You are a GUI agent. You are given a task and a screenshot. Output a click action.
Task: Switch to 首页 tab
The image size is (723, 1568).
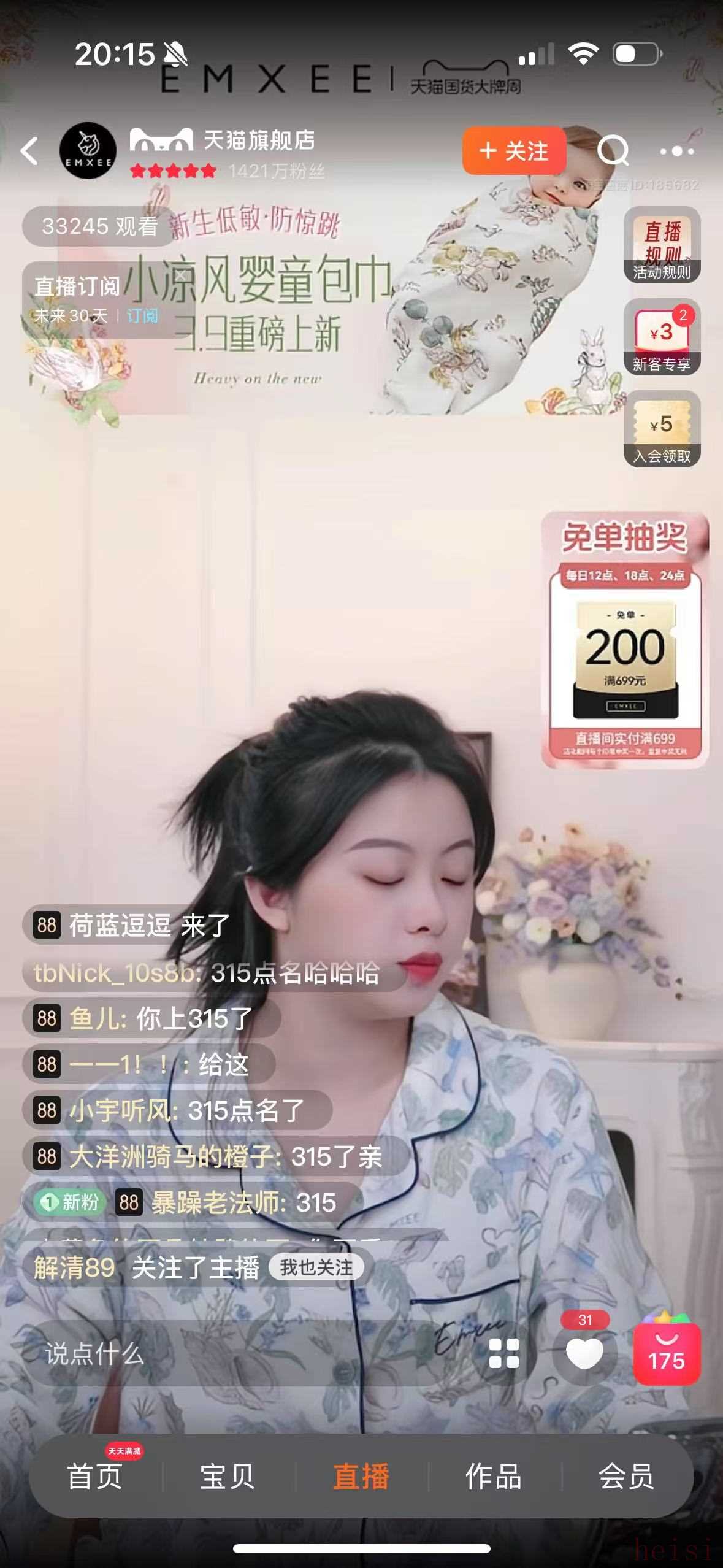pyautogui.click(x=95, y=1476)
